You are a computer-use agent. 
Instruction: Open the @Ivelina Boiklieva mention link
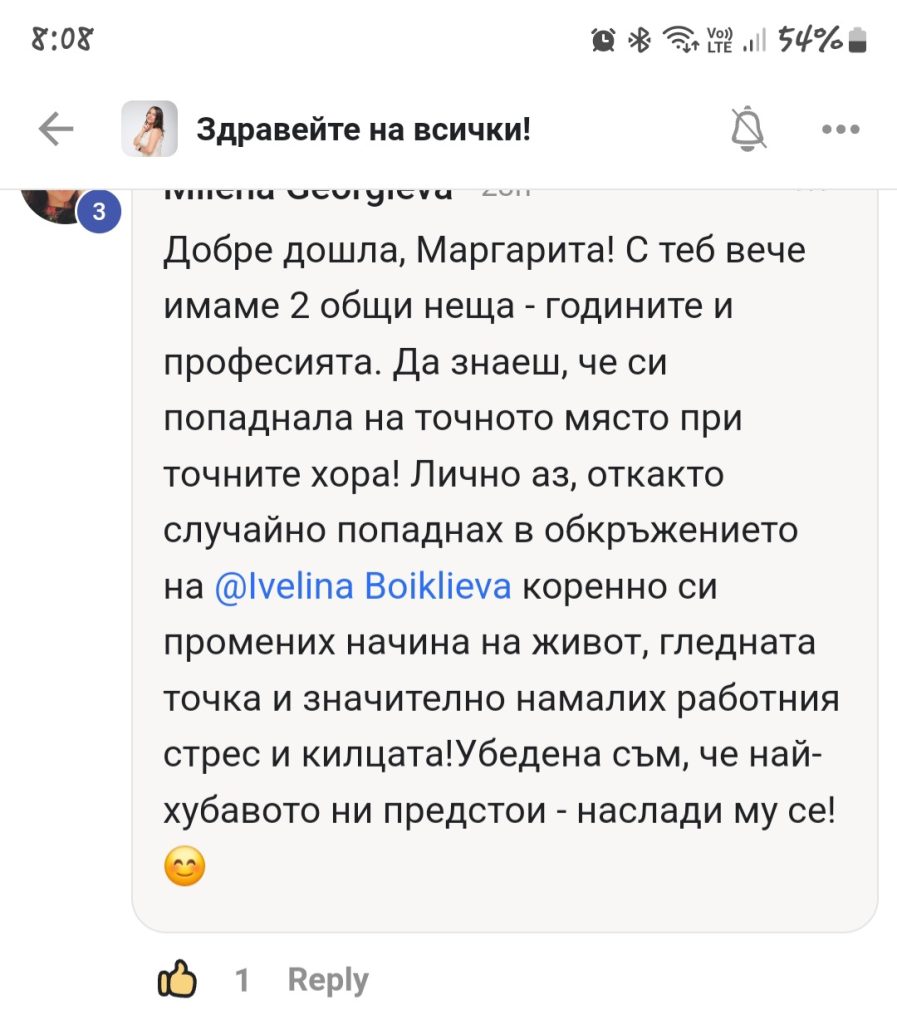[x=363, y=587]
